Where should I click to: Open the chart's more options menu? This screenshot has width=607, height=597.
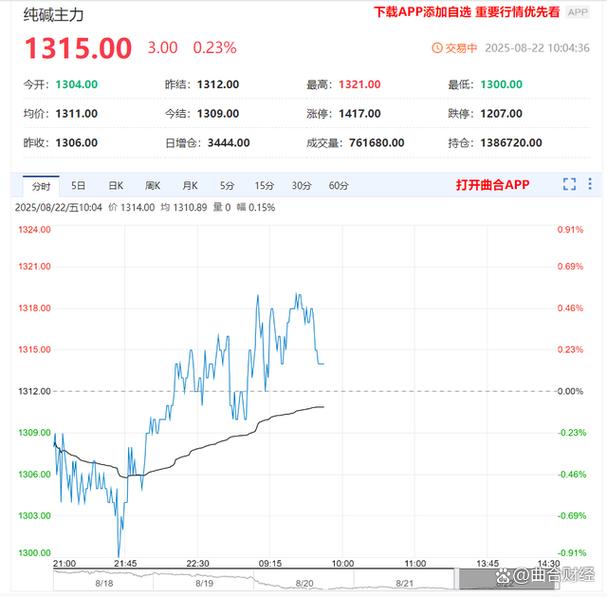591,184
